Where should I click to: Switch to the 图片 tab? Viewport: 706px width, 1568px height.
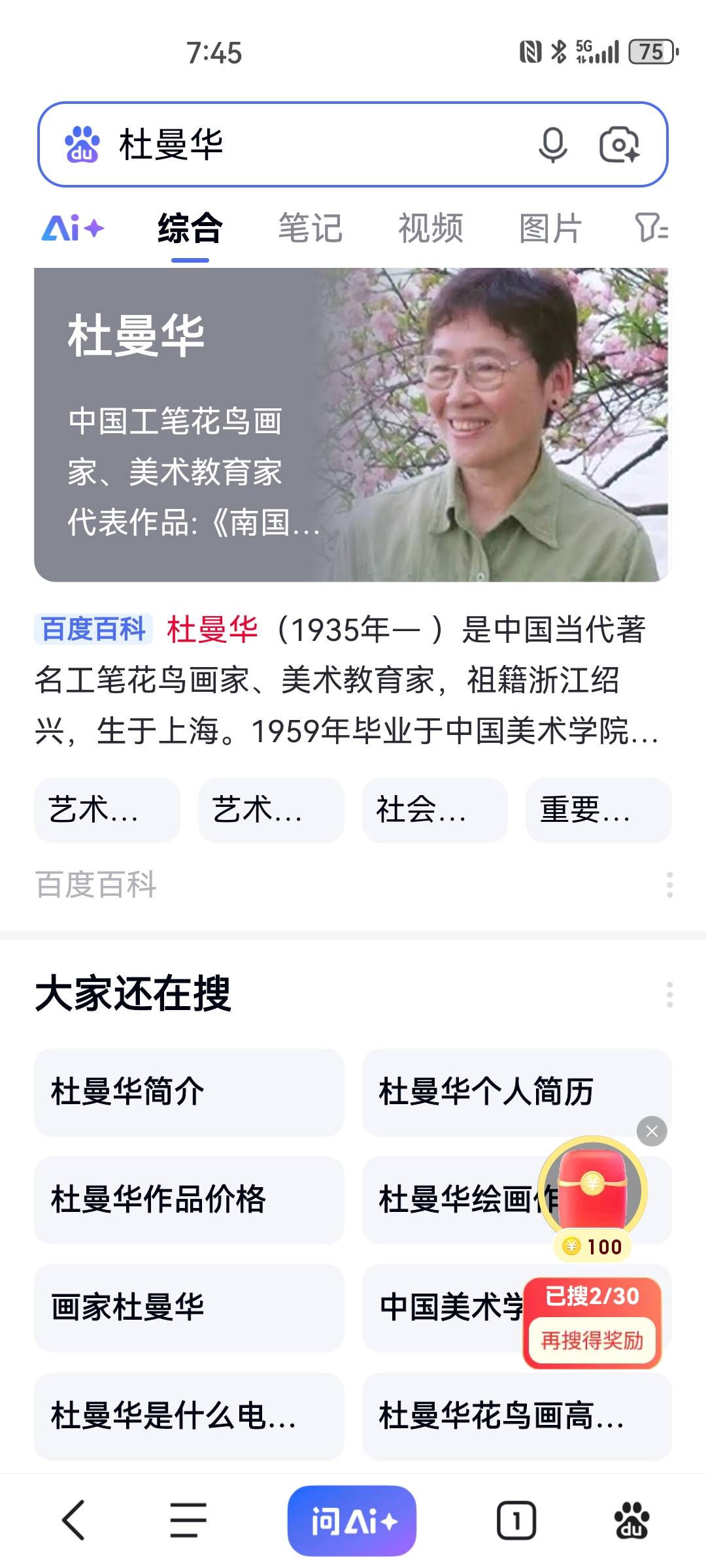click(550, 229)
